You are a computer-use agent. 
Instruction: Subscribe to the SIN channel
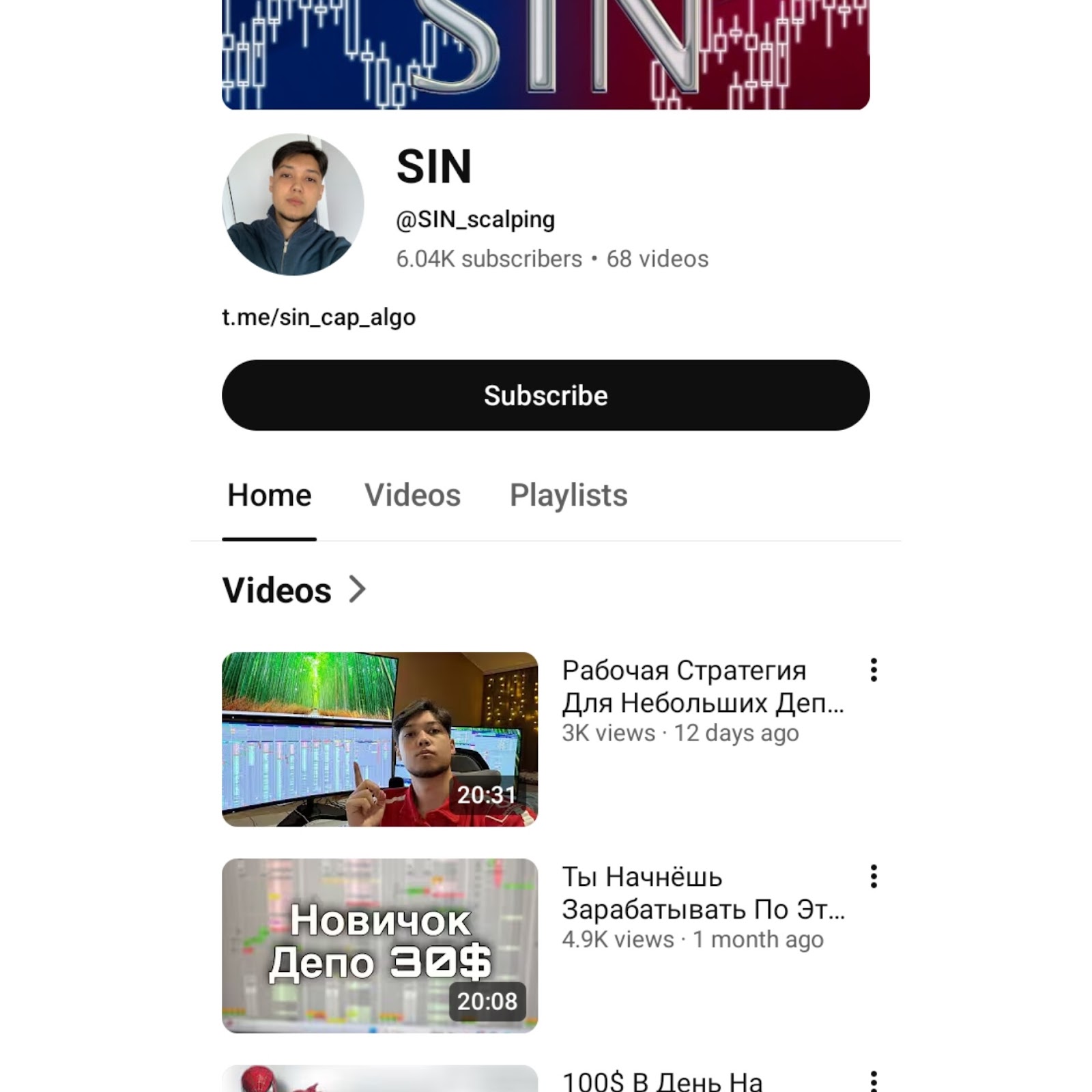(x=545, y=395)
